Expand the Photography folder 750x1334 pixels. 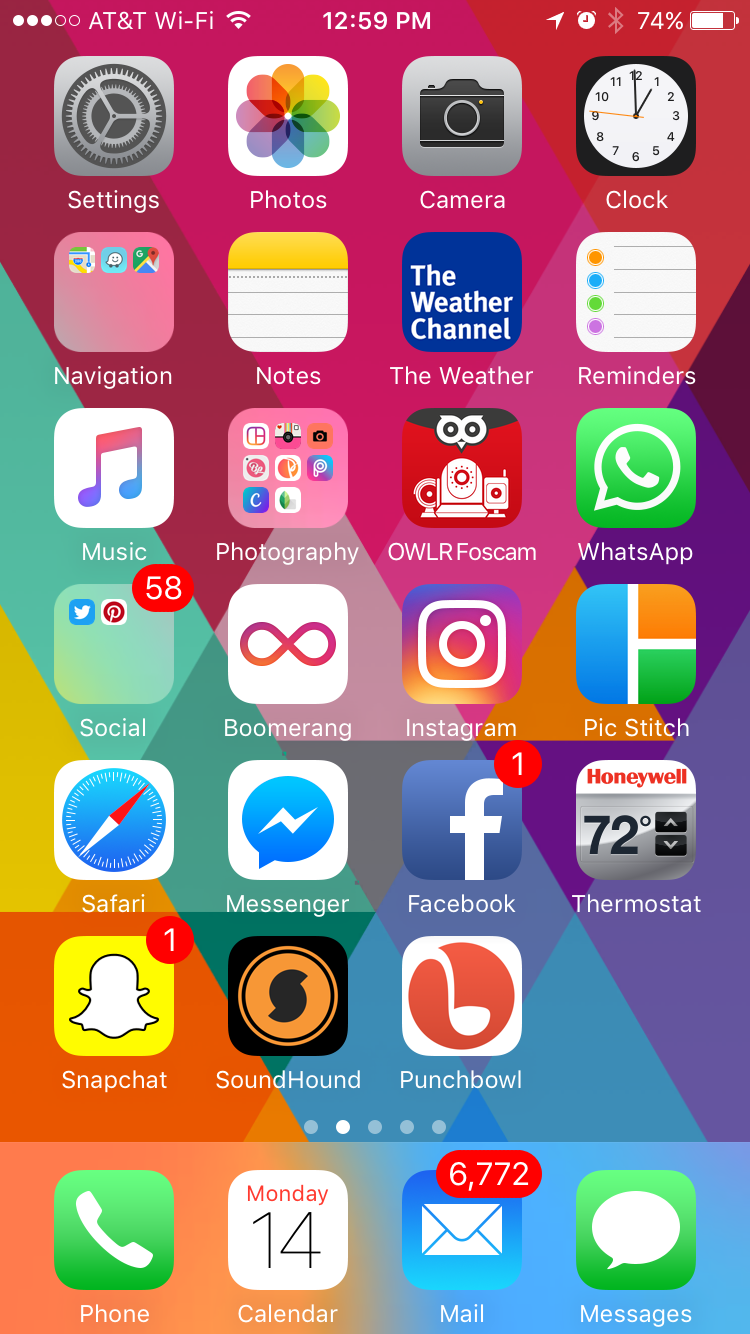(x=288, y=468)
